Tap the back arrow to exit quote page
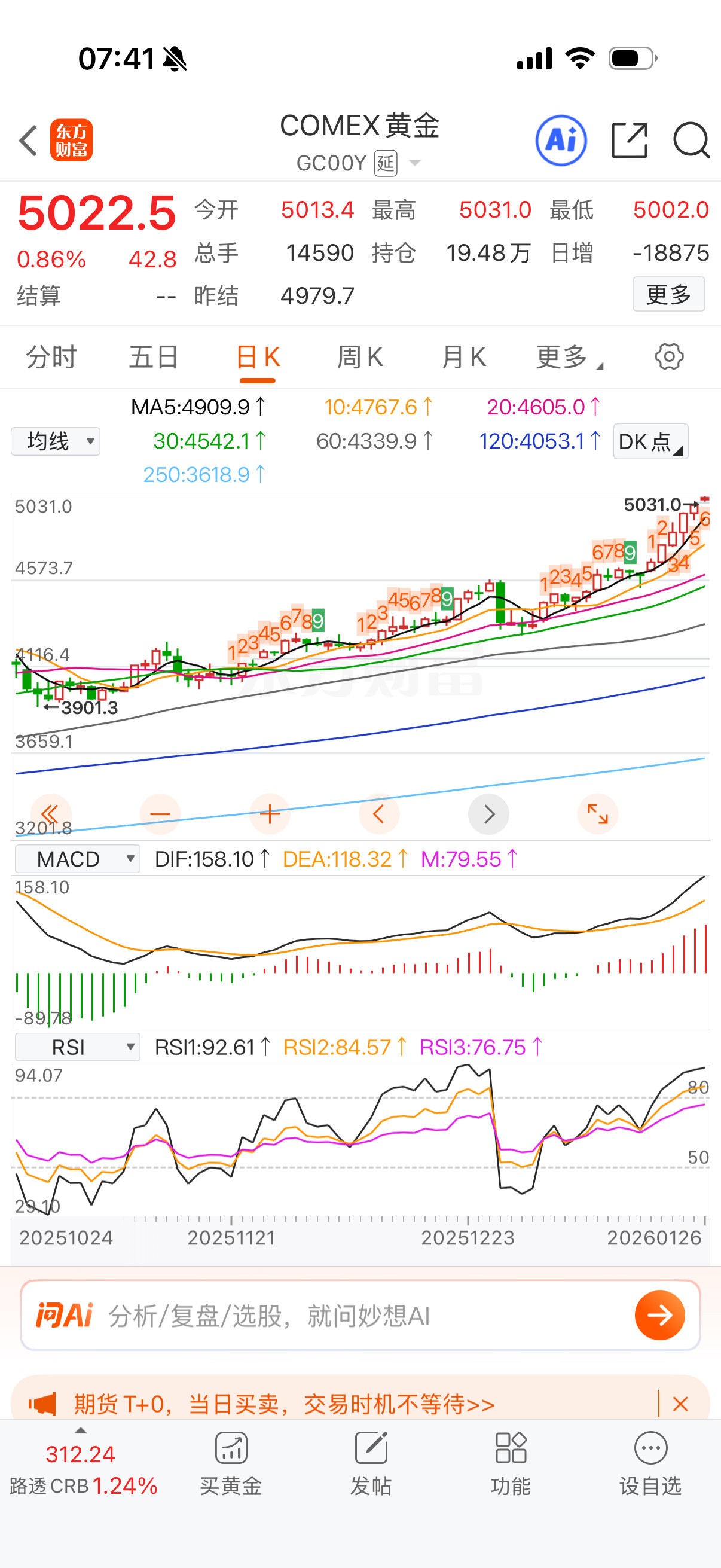The height and width of the screenshot is (1568, 721). click(28, 140)
